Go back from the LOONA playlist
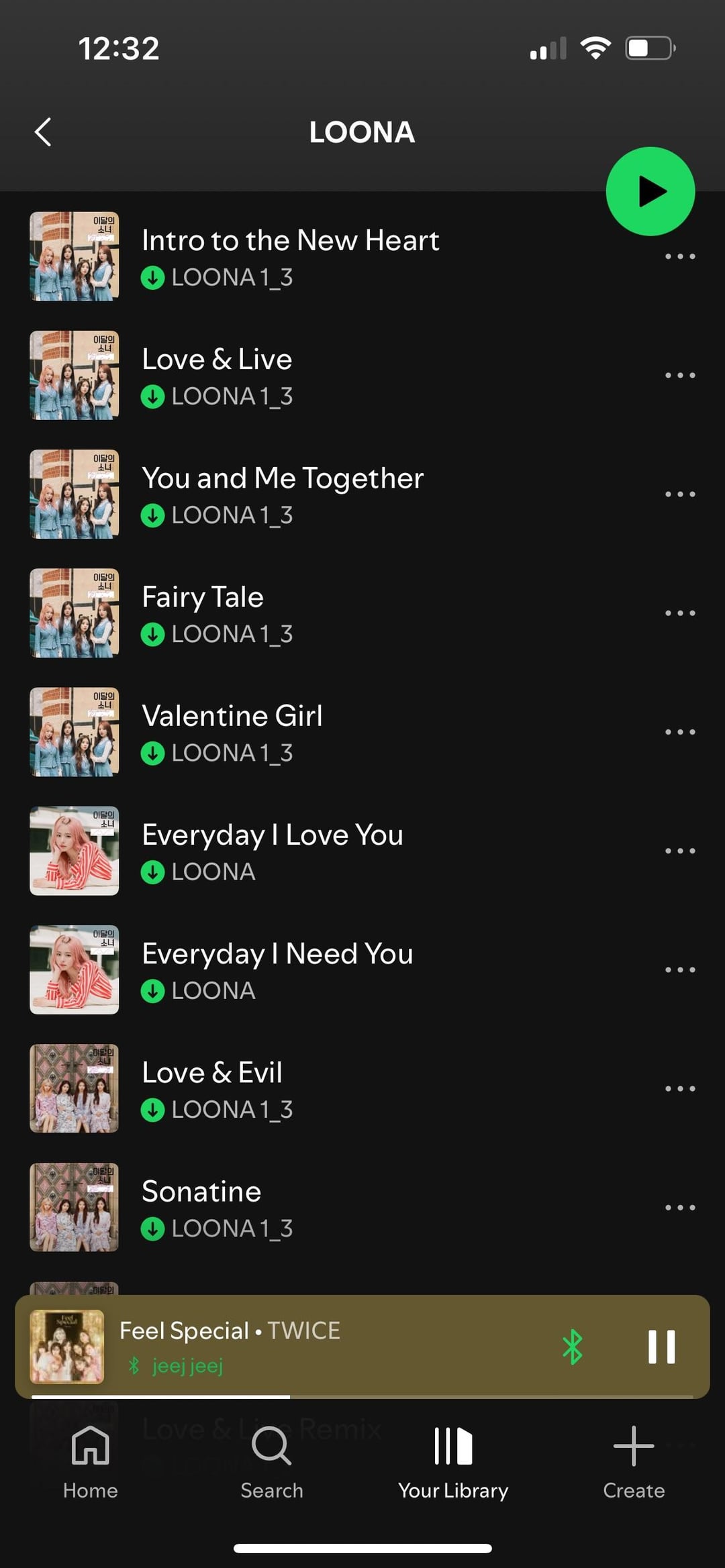 43,132
